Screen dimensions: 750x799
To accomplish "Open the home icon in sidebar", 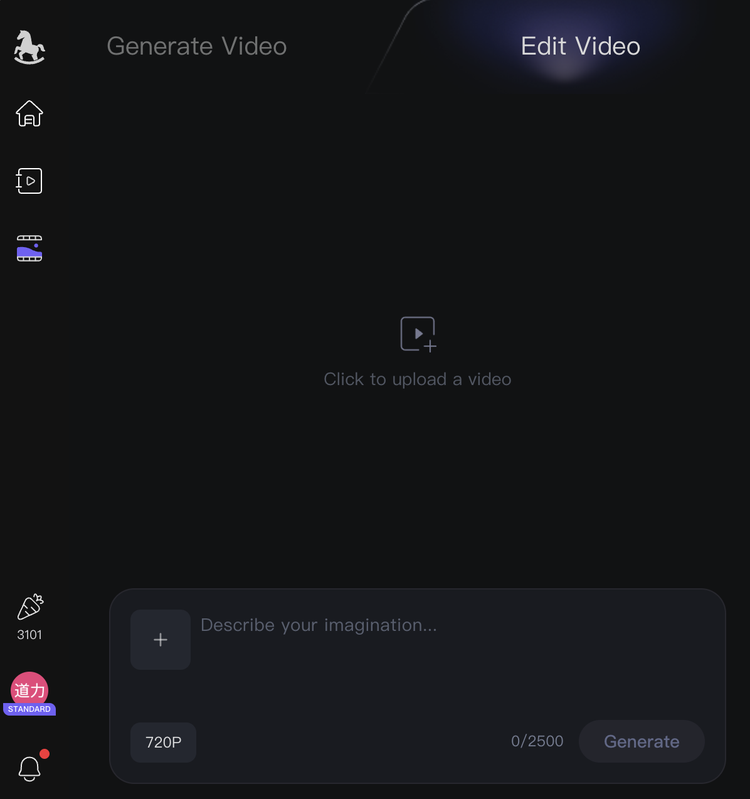I will tap(30, 114).
